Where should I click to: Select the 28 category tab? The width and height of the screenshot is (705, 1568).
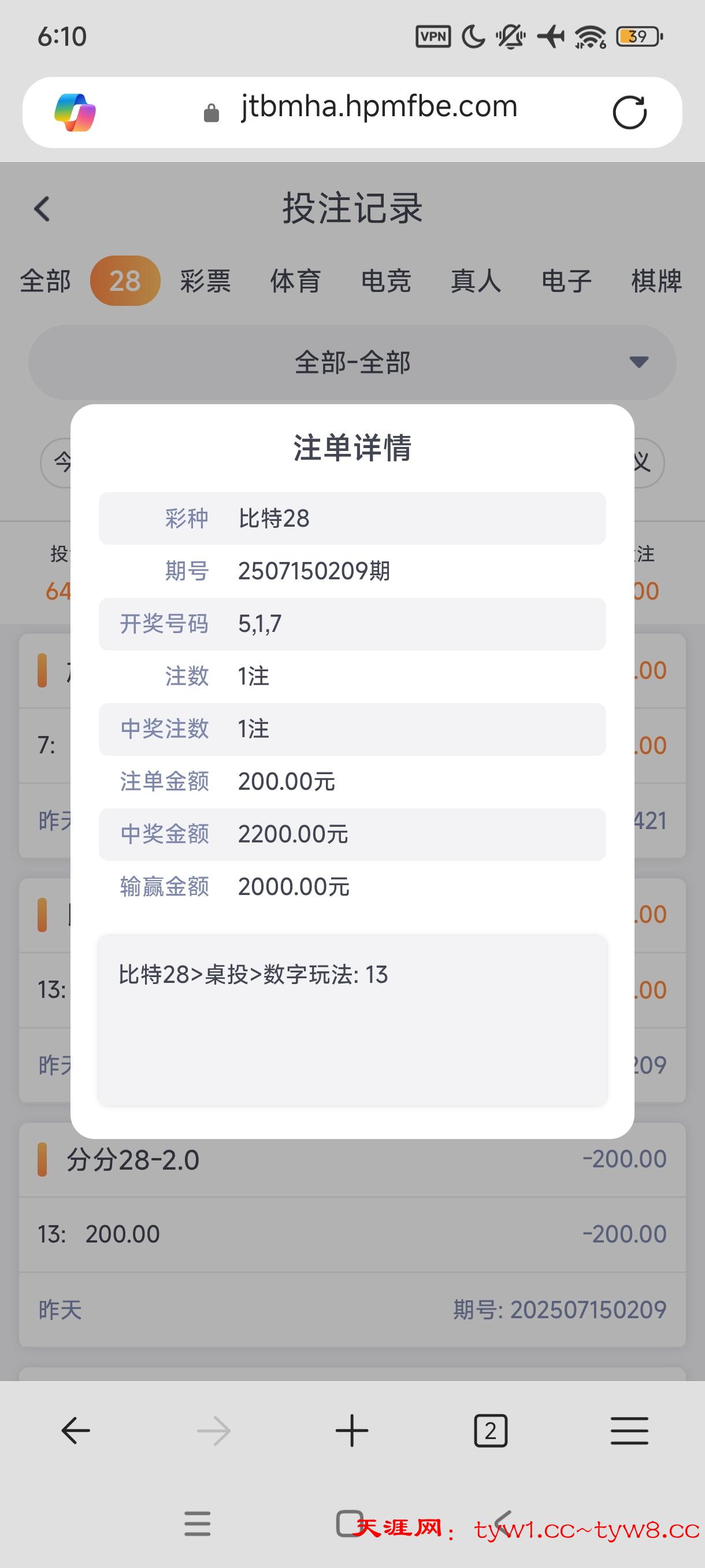[x=125, y=280]
